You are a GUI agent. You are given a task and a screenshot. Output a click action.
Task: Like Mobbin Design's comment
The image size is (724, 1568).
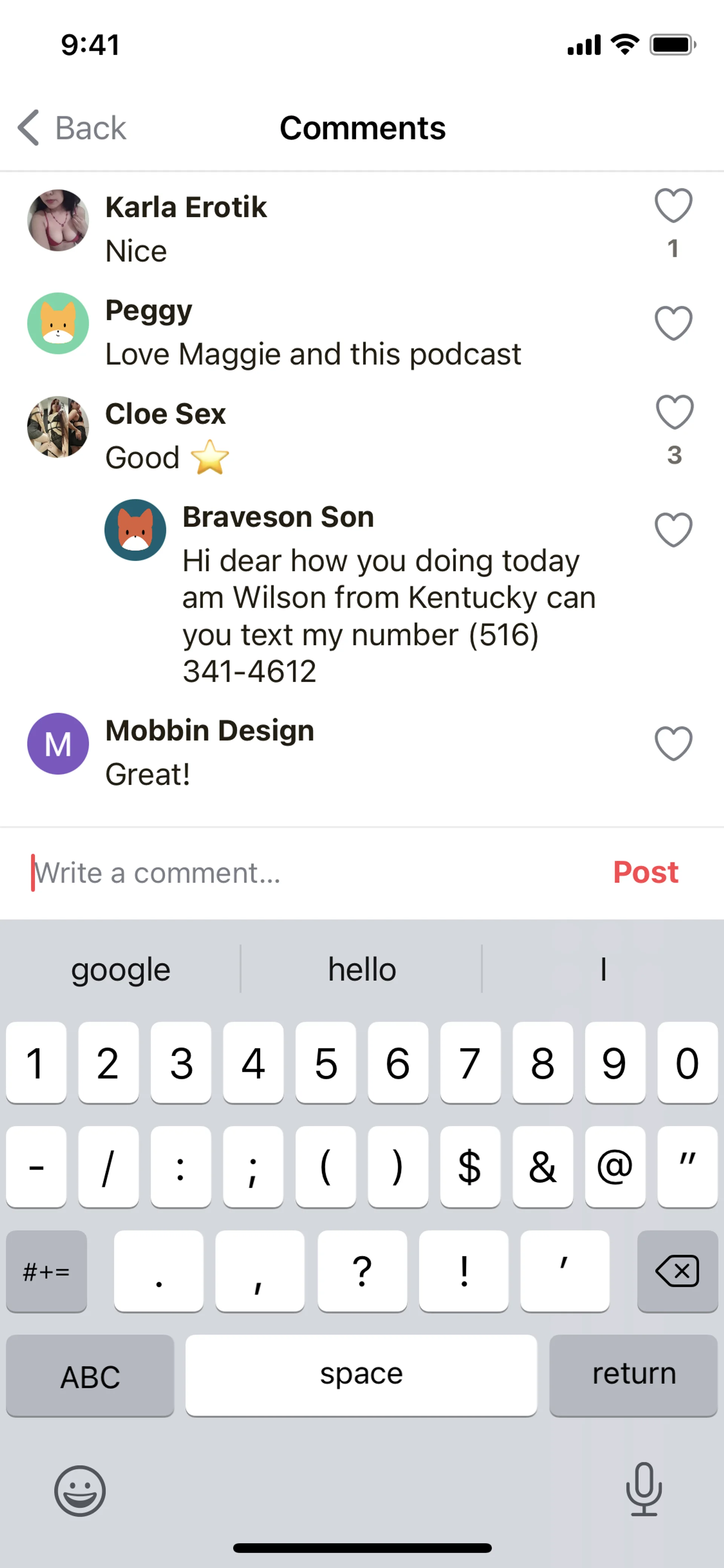tap(673, 743)
